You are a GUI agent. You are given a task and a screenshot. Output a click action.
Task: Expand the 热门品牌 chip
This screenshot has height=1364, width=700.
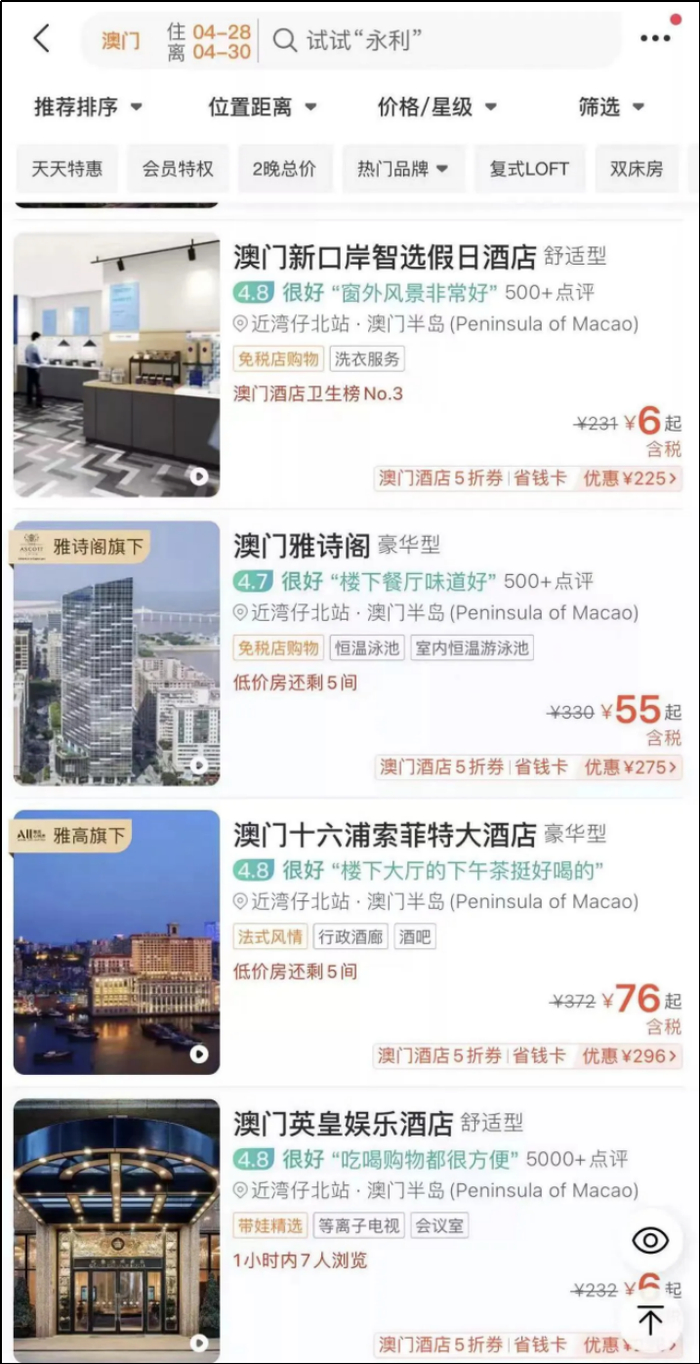[x=403, y=169]
